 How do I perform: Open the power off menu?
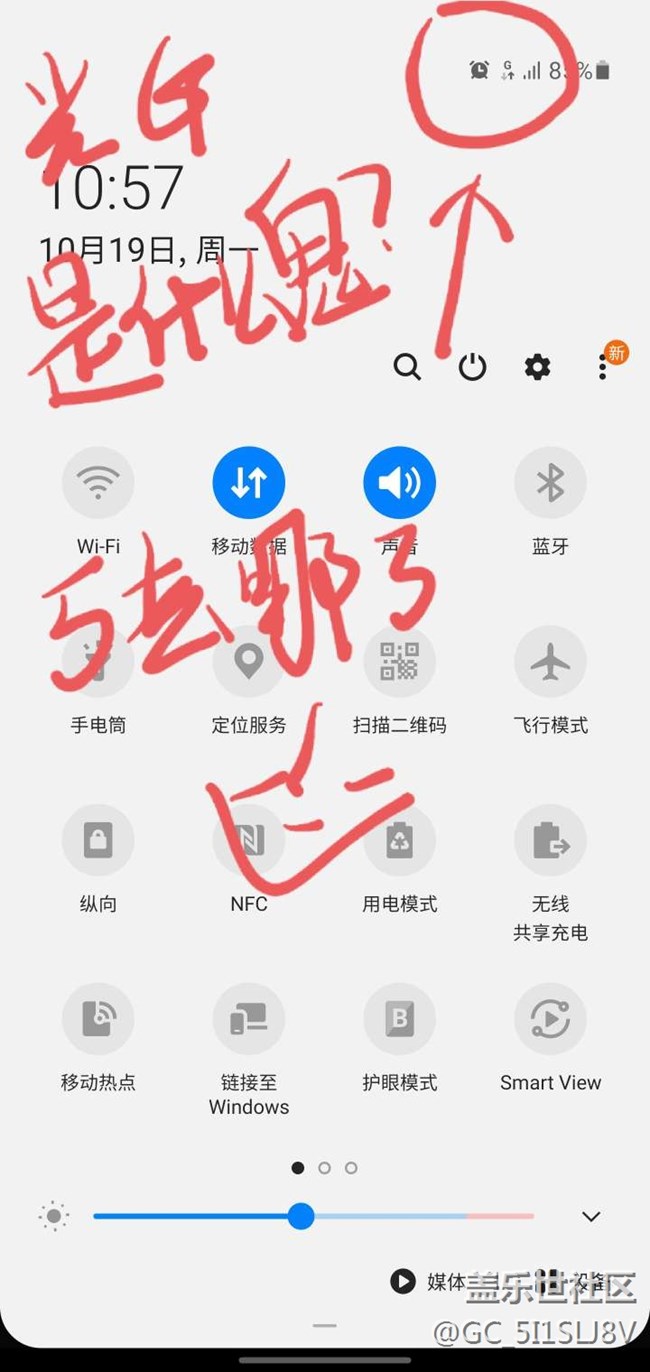pos(472,367)
